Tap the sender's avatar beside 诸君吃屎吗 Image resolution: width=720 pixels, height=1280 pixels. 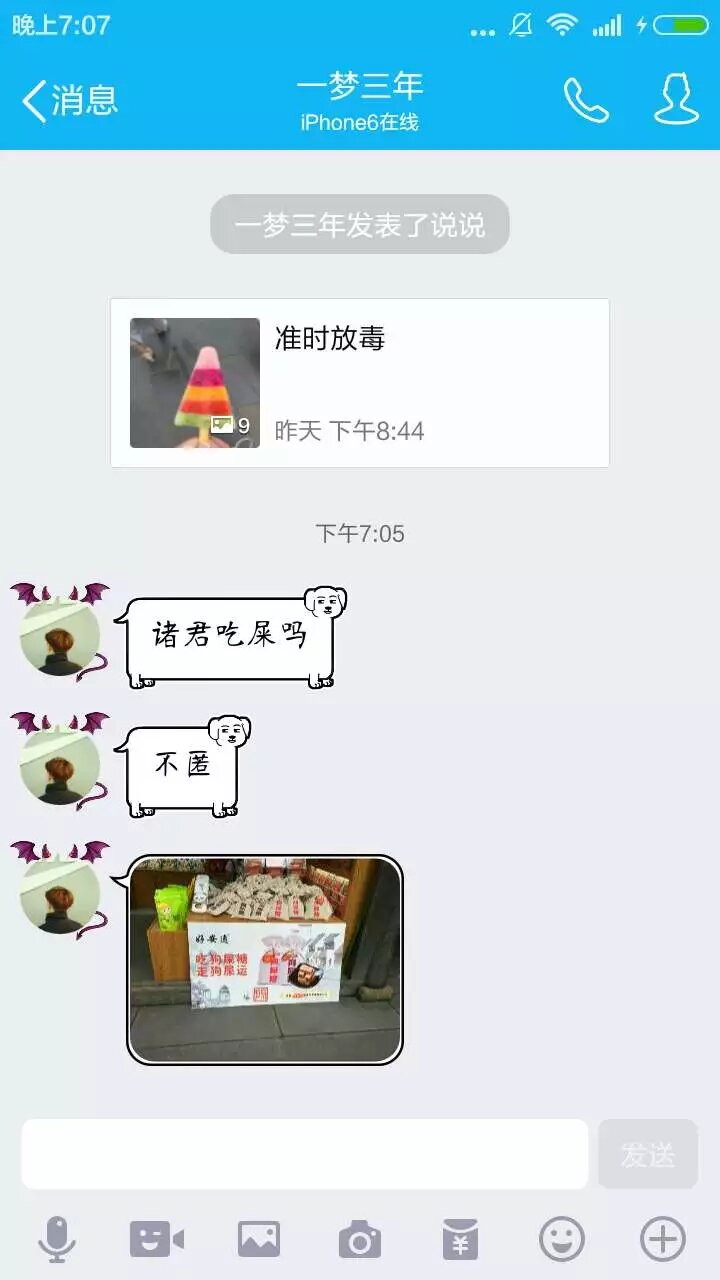click(x=61, y=636)
